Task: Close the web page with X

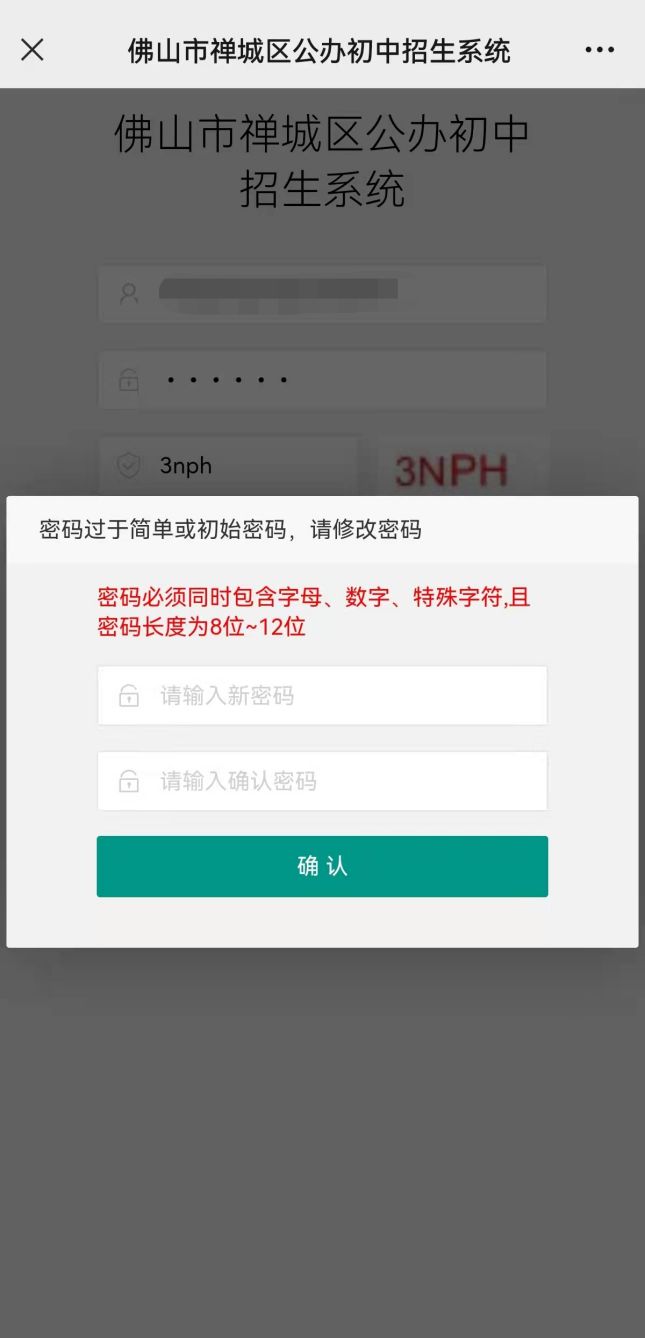Action: [x=32, y=50]
